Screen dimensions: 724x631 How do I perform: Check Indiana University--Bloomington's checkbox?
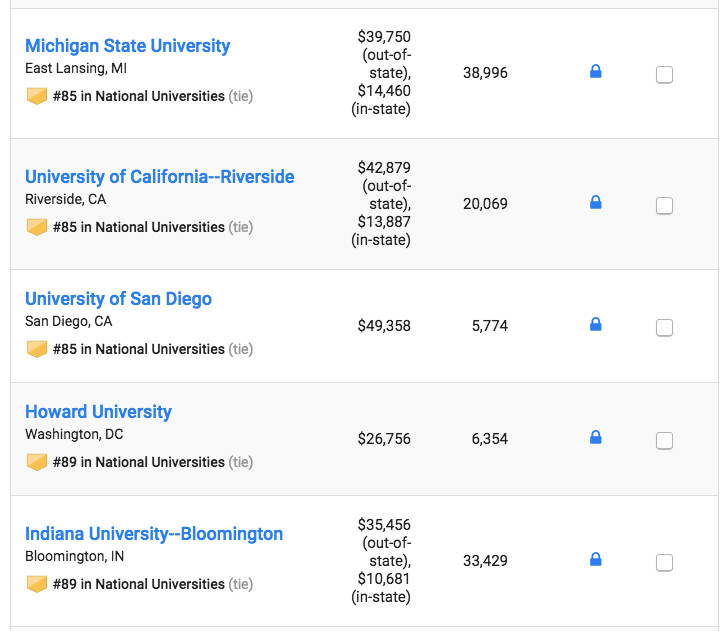click(x=664, y=562)
